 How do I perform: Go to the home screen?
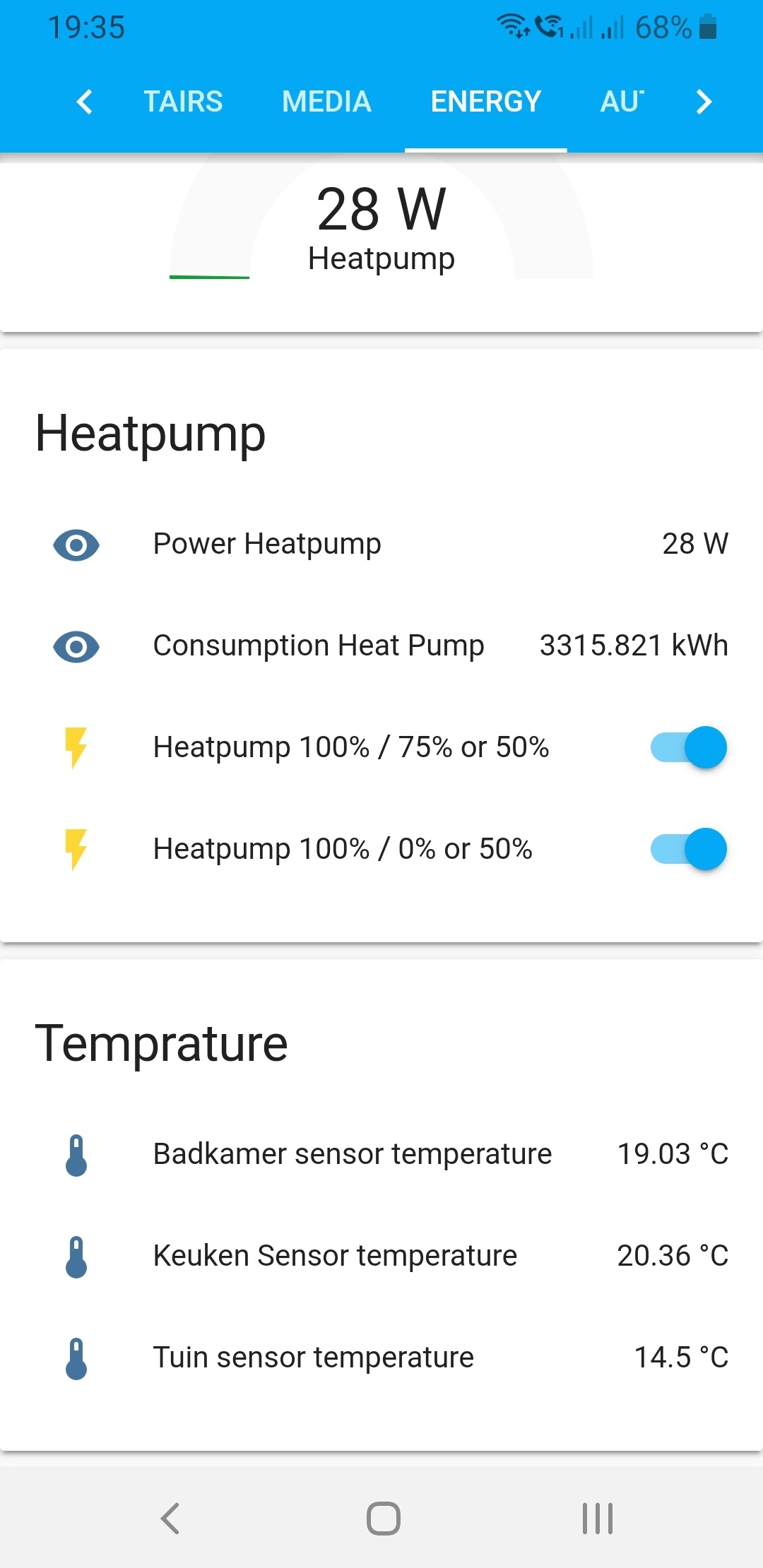383,1519
